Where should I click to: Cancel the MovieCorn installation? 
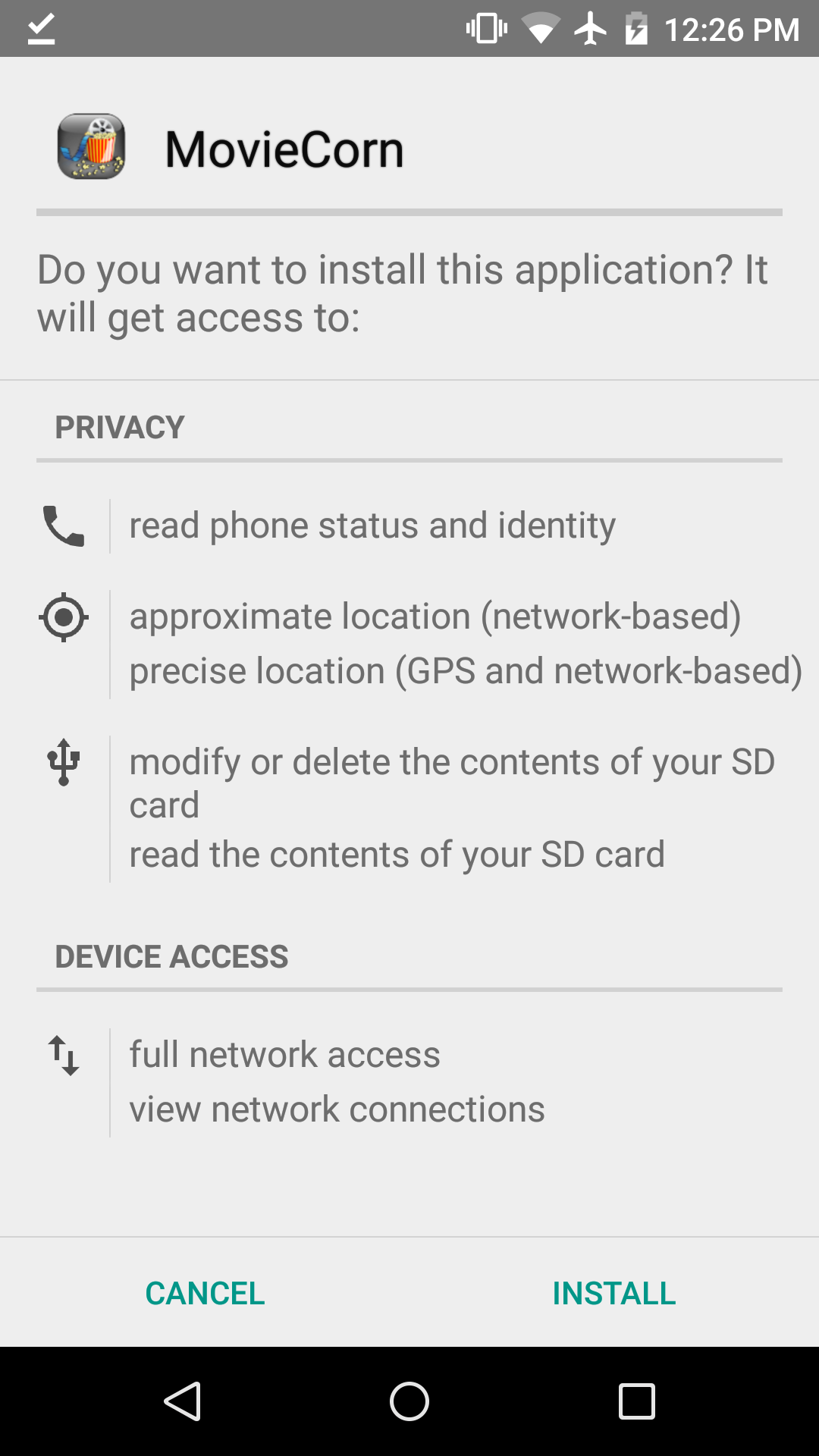pyautogui.click(x=205, y=1293)
